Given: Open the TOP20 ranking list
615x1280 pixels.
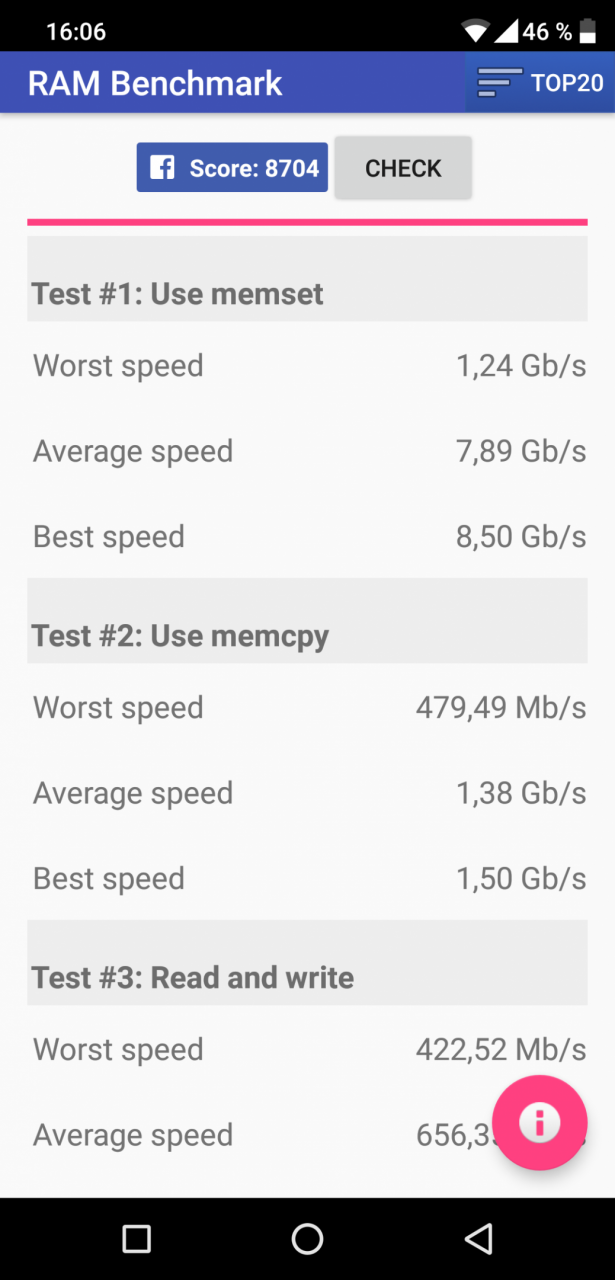Looking at the screenshot, I should pyautogui.click(x=540, y=82).
